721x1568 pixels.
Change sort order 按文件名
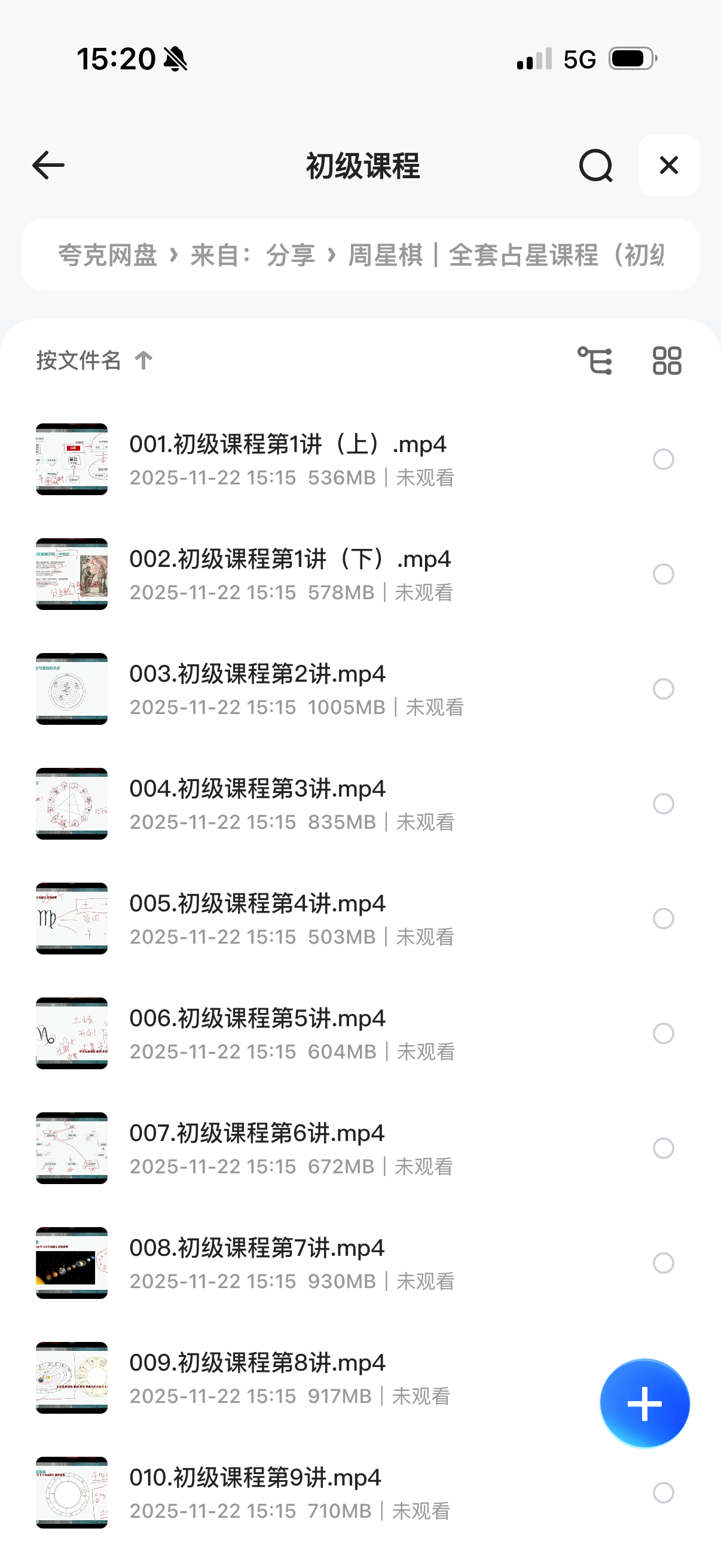tap(94, 361)
